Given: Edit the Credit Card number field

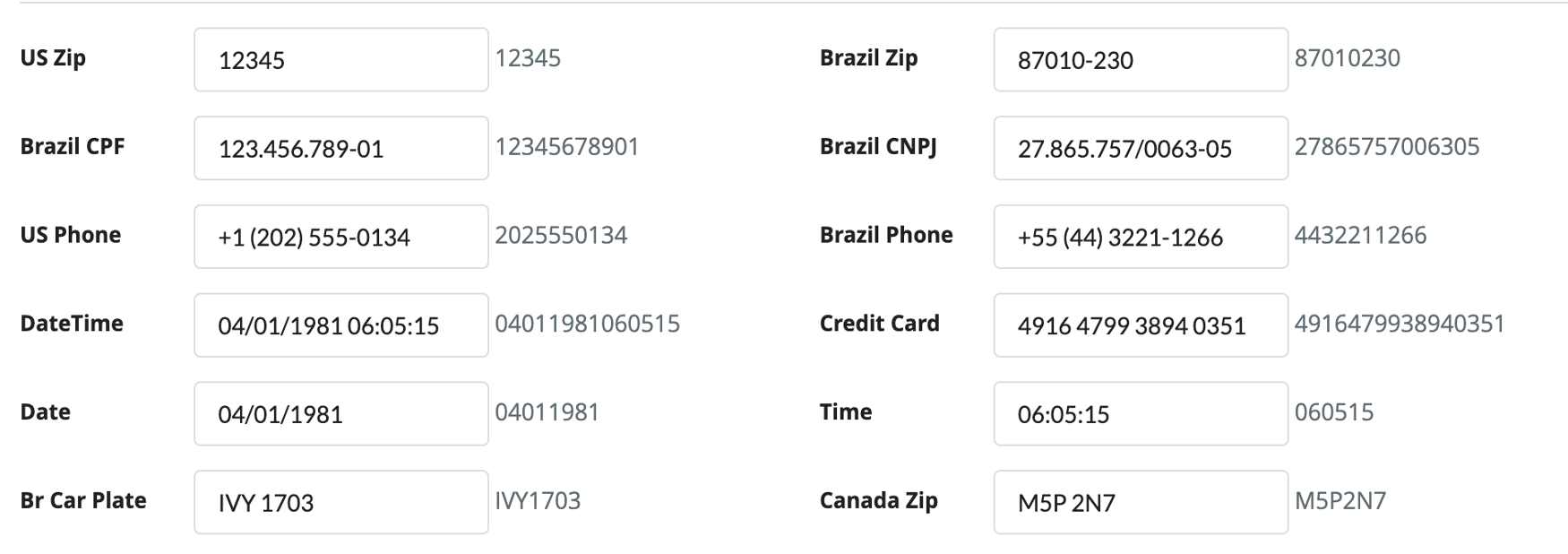Looking at the screenshot, I should click(x=1140, y=325).
